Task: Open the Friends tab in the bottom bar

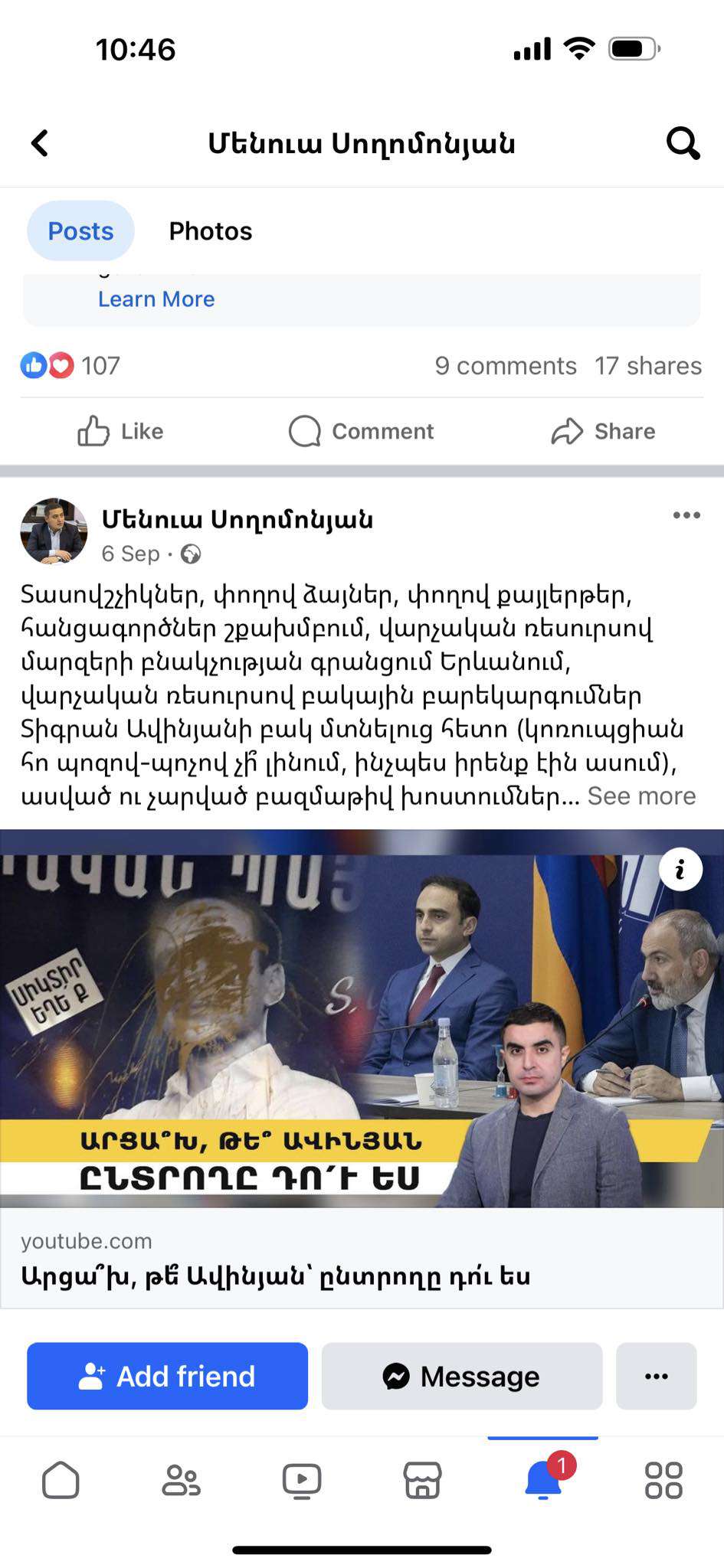Action: click(181, 1480)
